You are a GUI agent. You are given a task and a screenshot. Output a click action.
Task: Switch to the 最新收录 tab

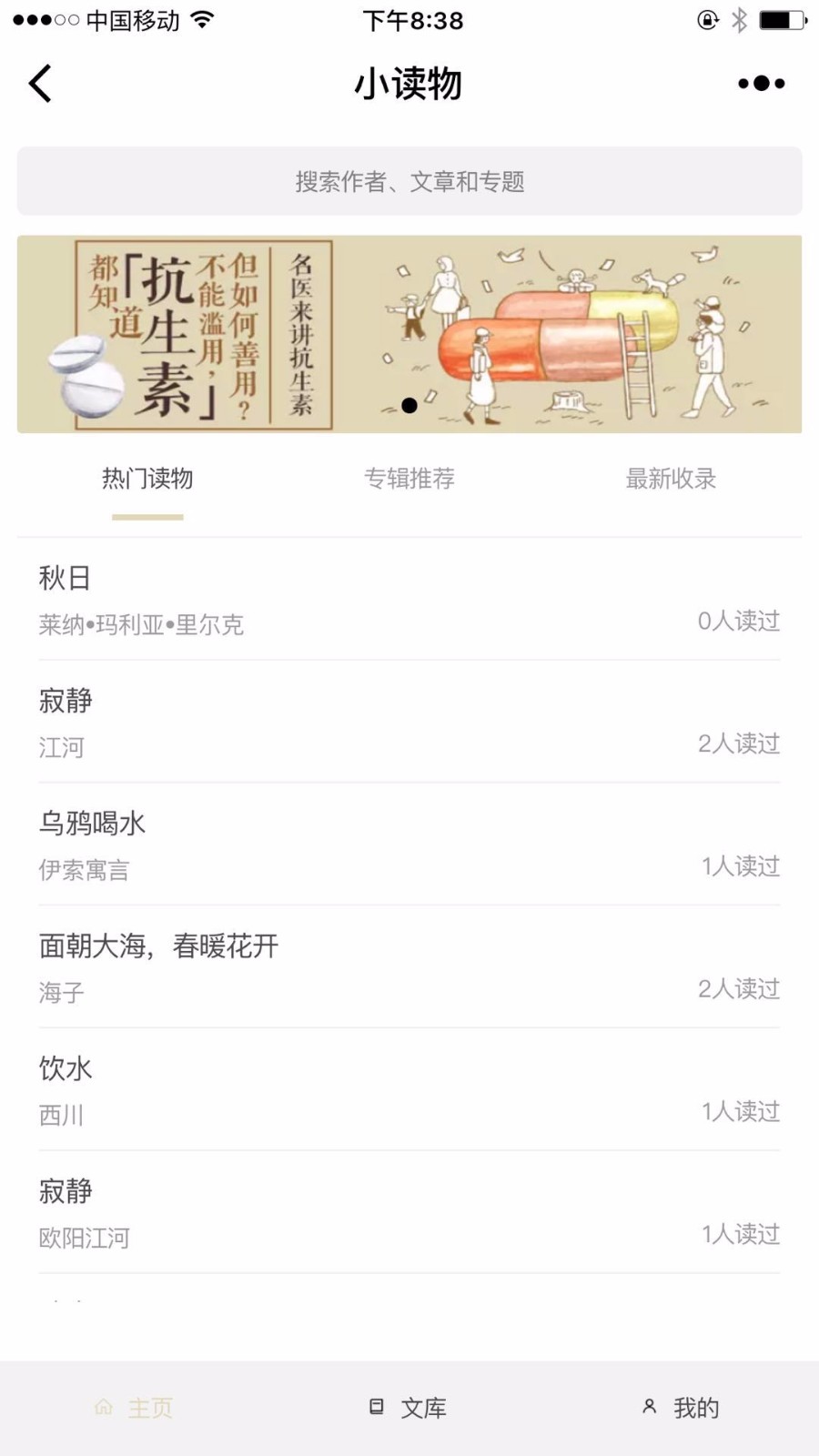coord(671,479)
